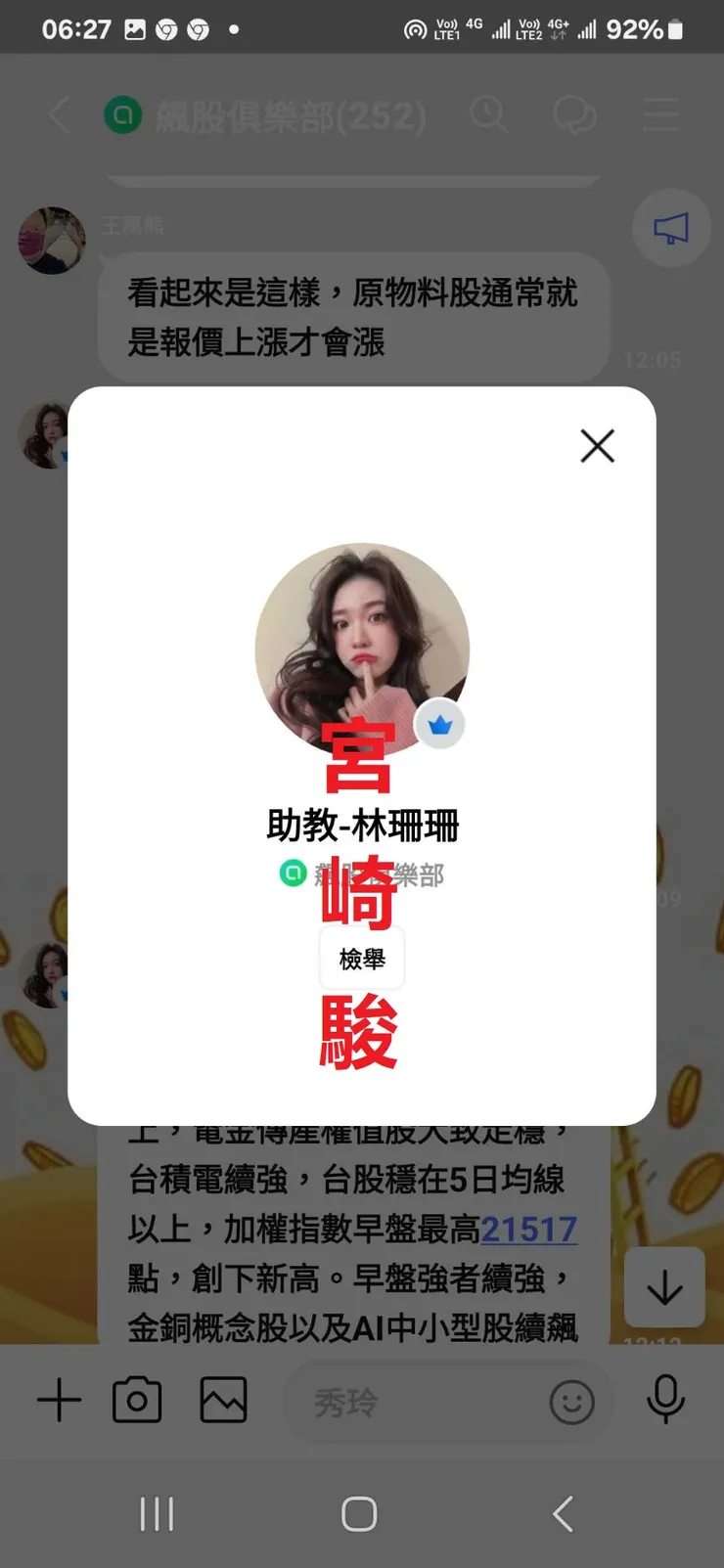This screenshot has height=1568, width=724.
Task: Go back using the chat back arrow
Action: (59, 114)
